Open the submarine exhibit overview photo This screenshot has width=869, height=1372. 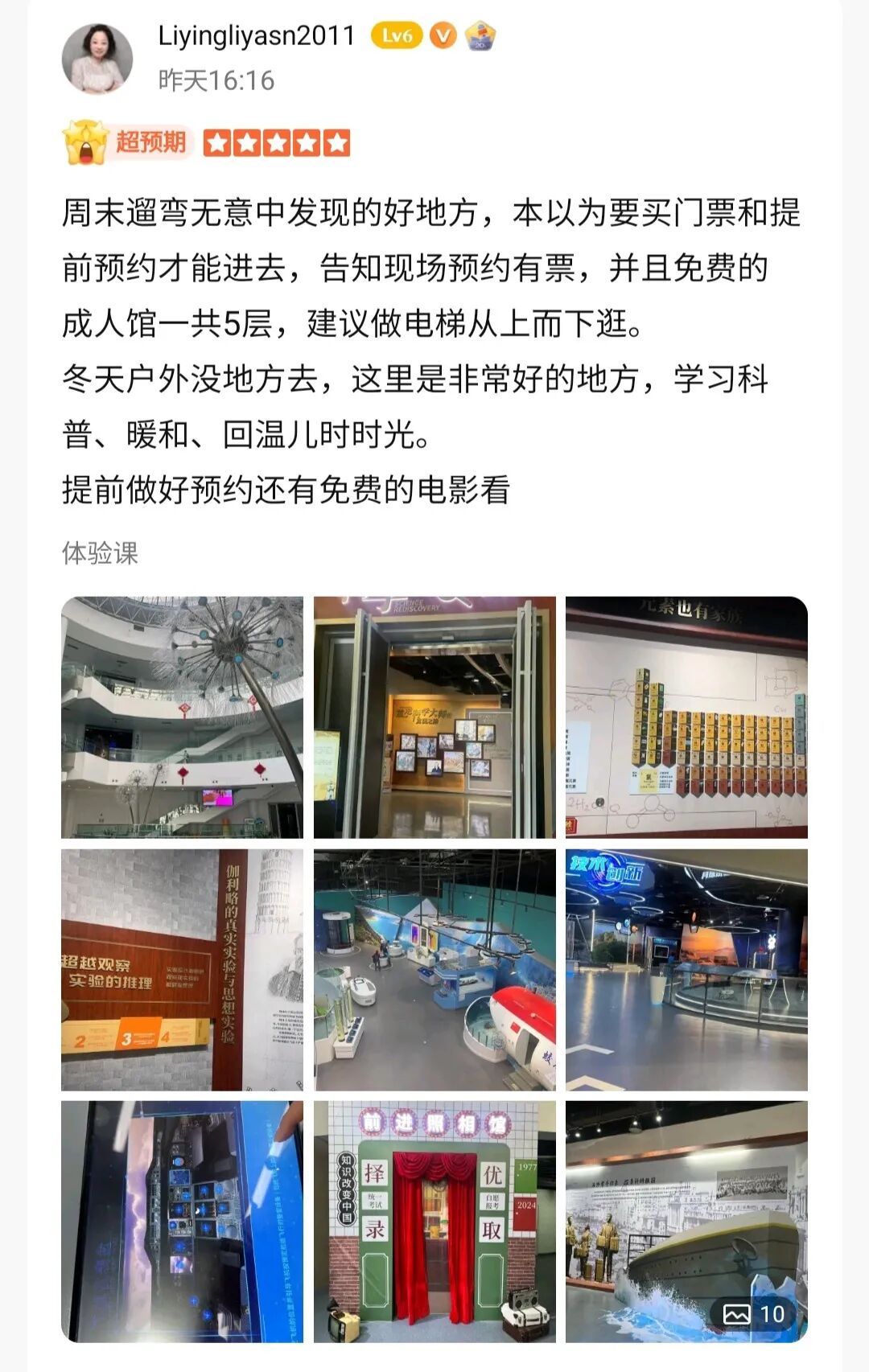coord(434,970)
